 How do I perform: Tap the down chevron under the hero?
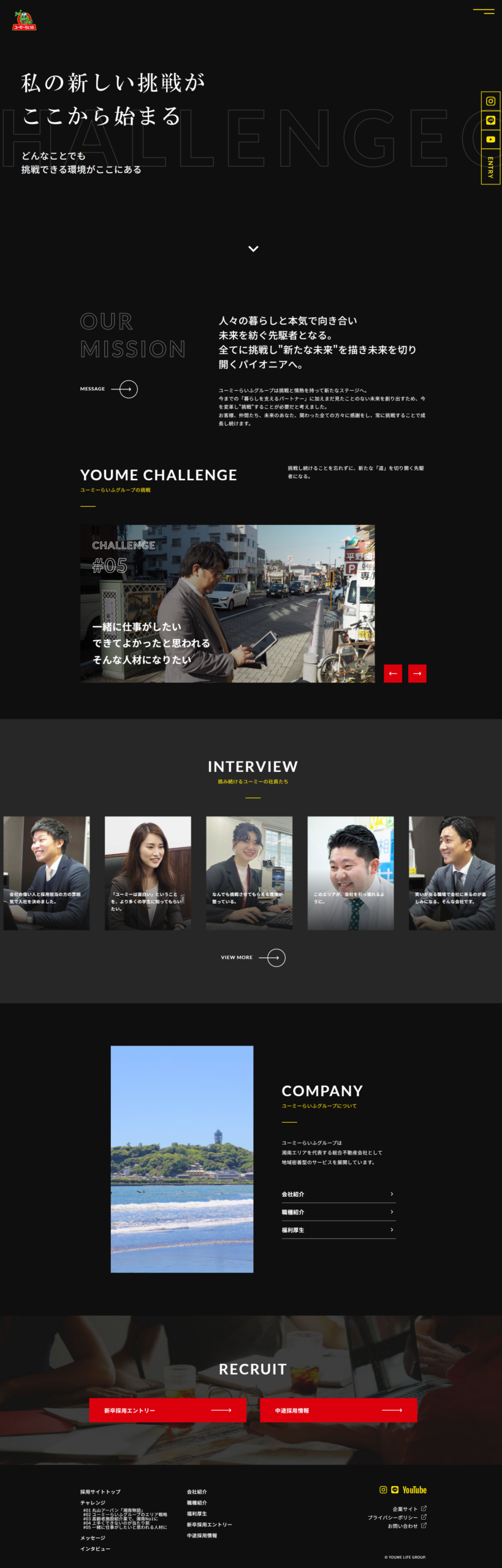pos(253,249)
